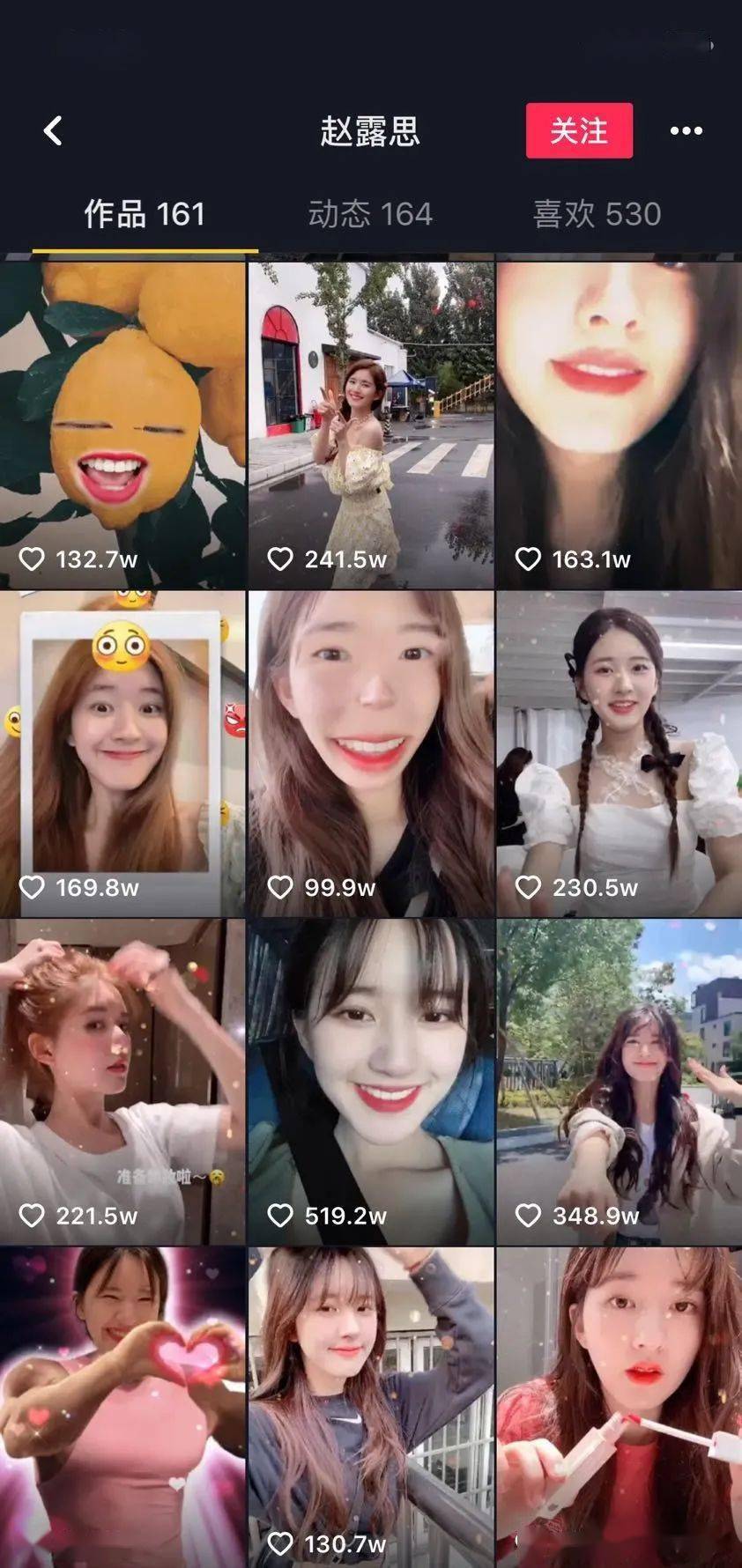
Task: Play the video with 163.1w likes
Action: (619, 425)
